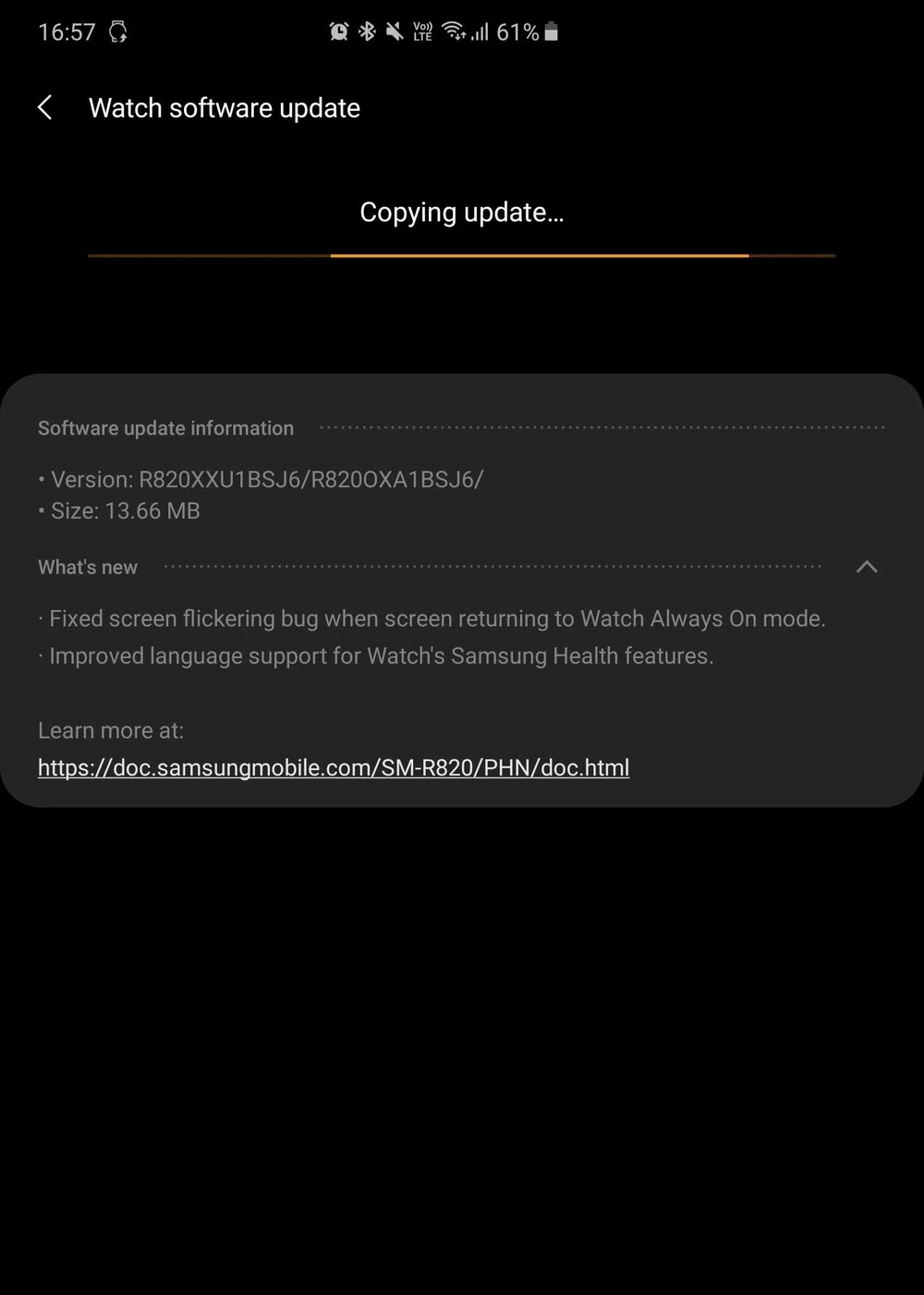Go back from Watch software update
The image size is (924, 1295).
(44, 107)
